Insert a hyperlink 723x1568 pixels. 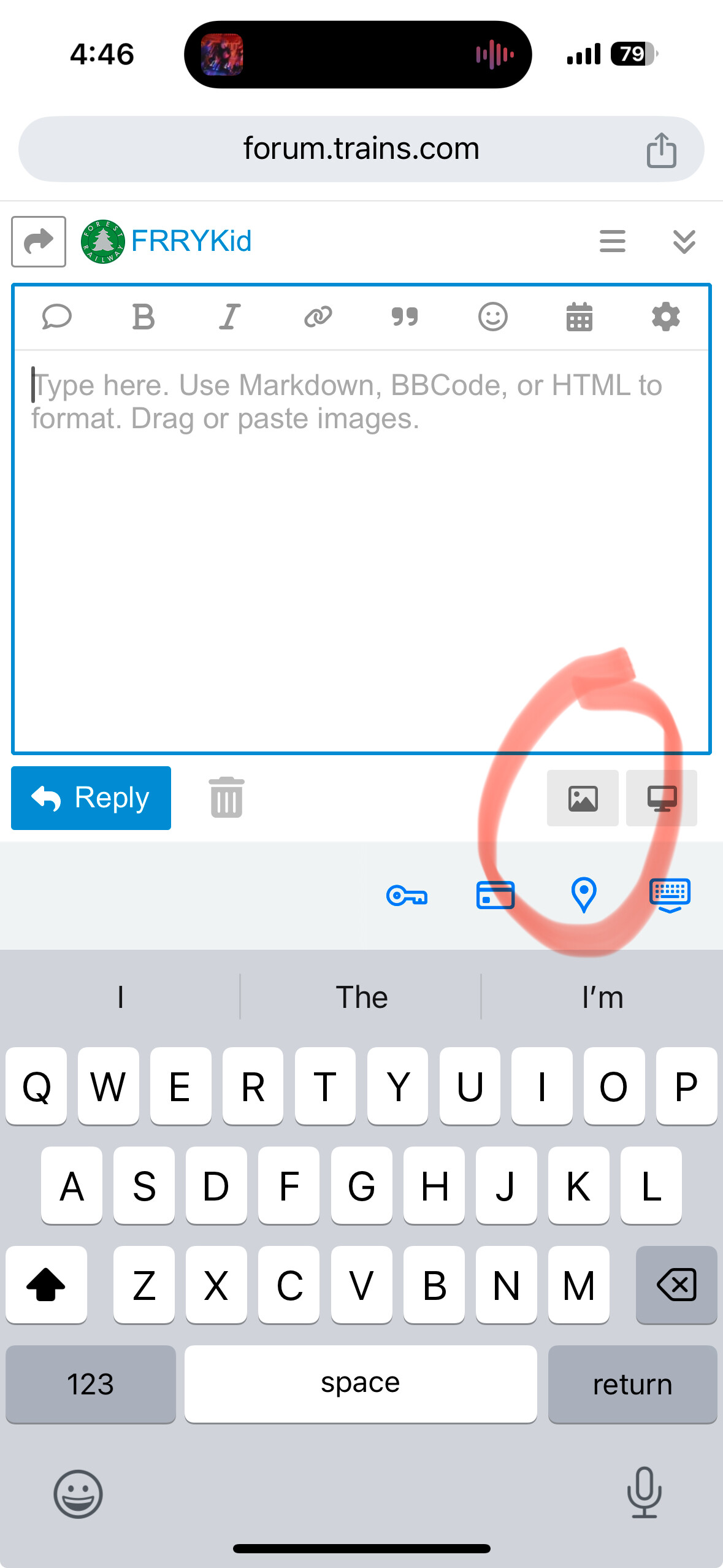[318, 317]
